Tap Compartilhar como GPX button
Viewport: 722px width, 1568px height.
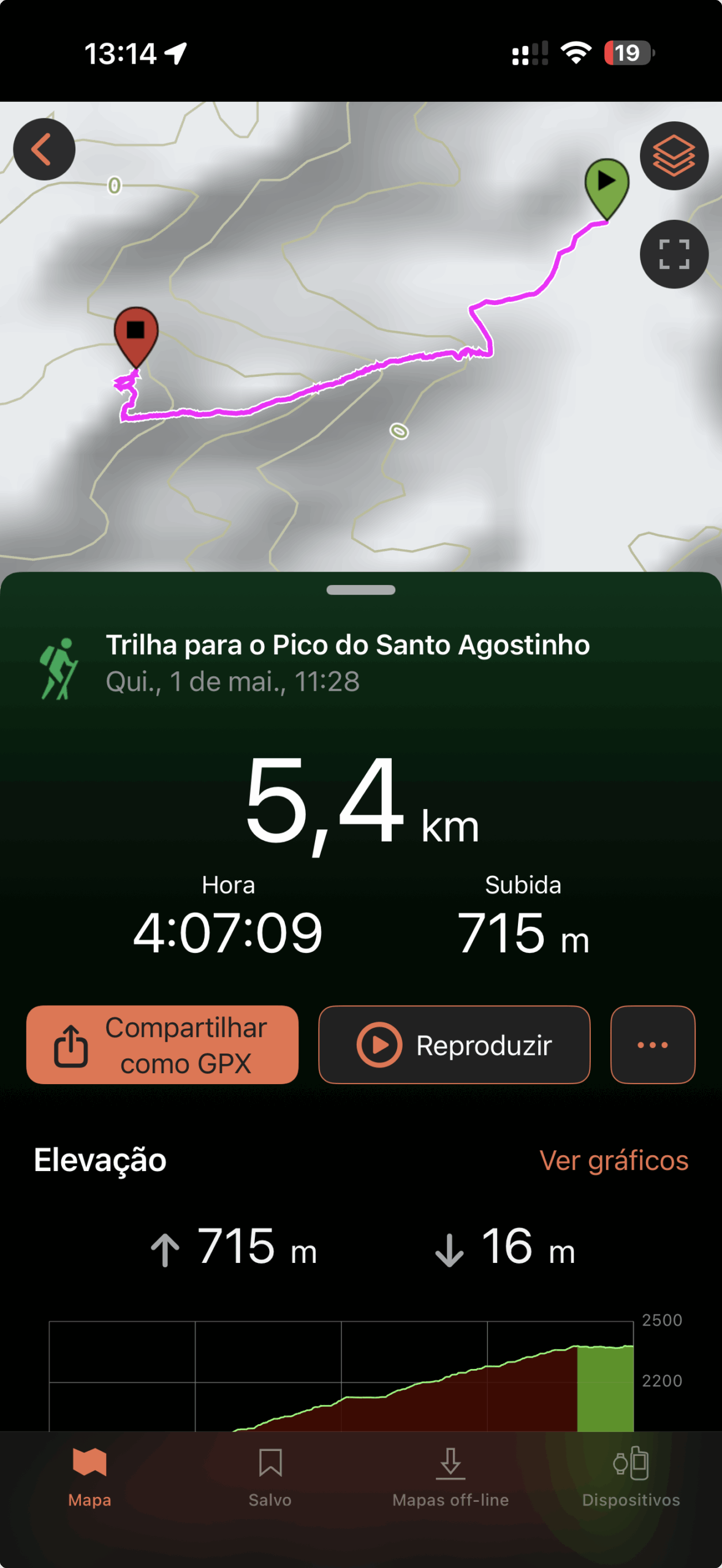pyautogui.click(x=162, y=1045)
